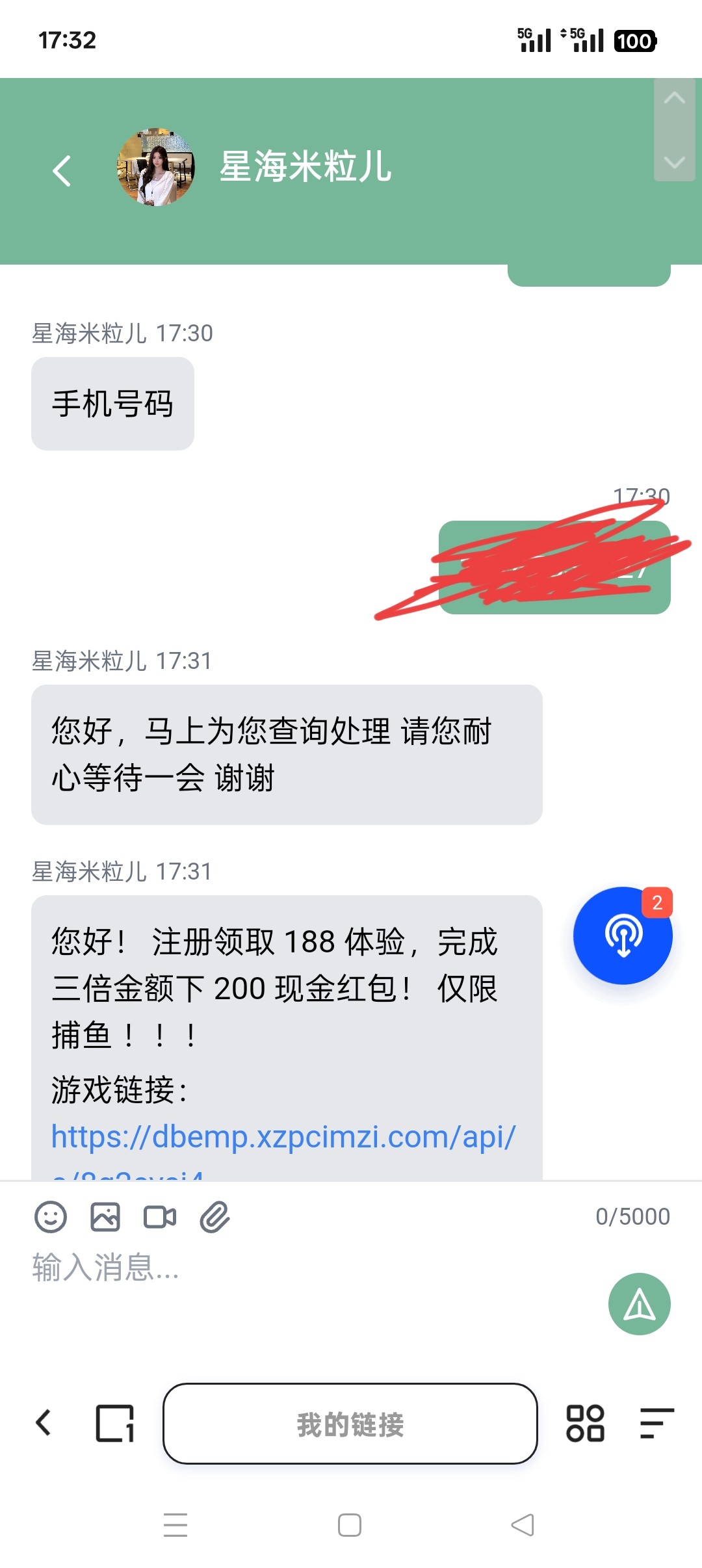
Task: Open the four-squares apps grid
Action: coord(585,1423)
